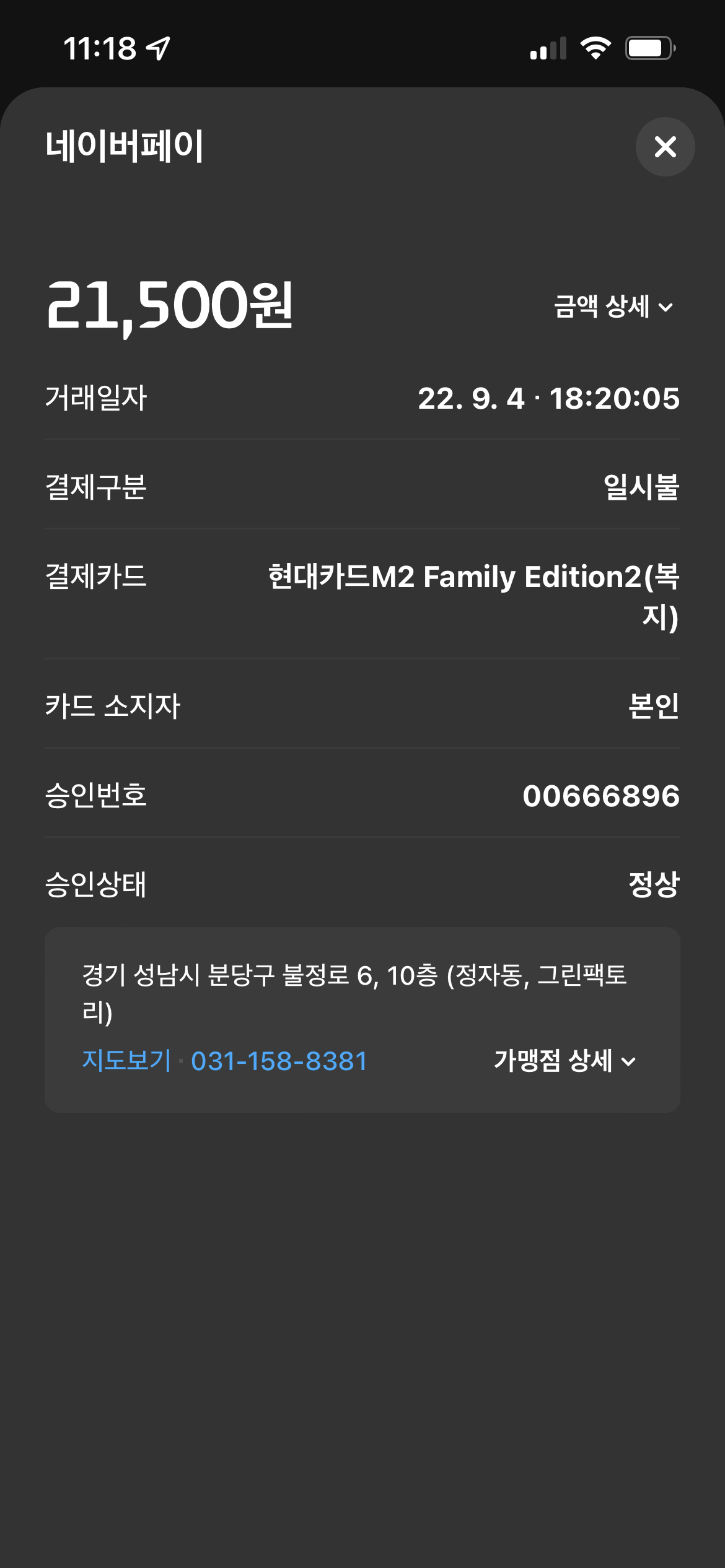This screenshot has height=1568, width=725.
Task: Open 지도보기 map link
Action: click(126, 1060)
